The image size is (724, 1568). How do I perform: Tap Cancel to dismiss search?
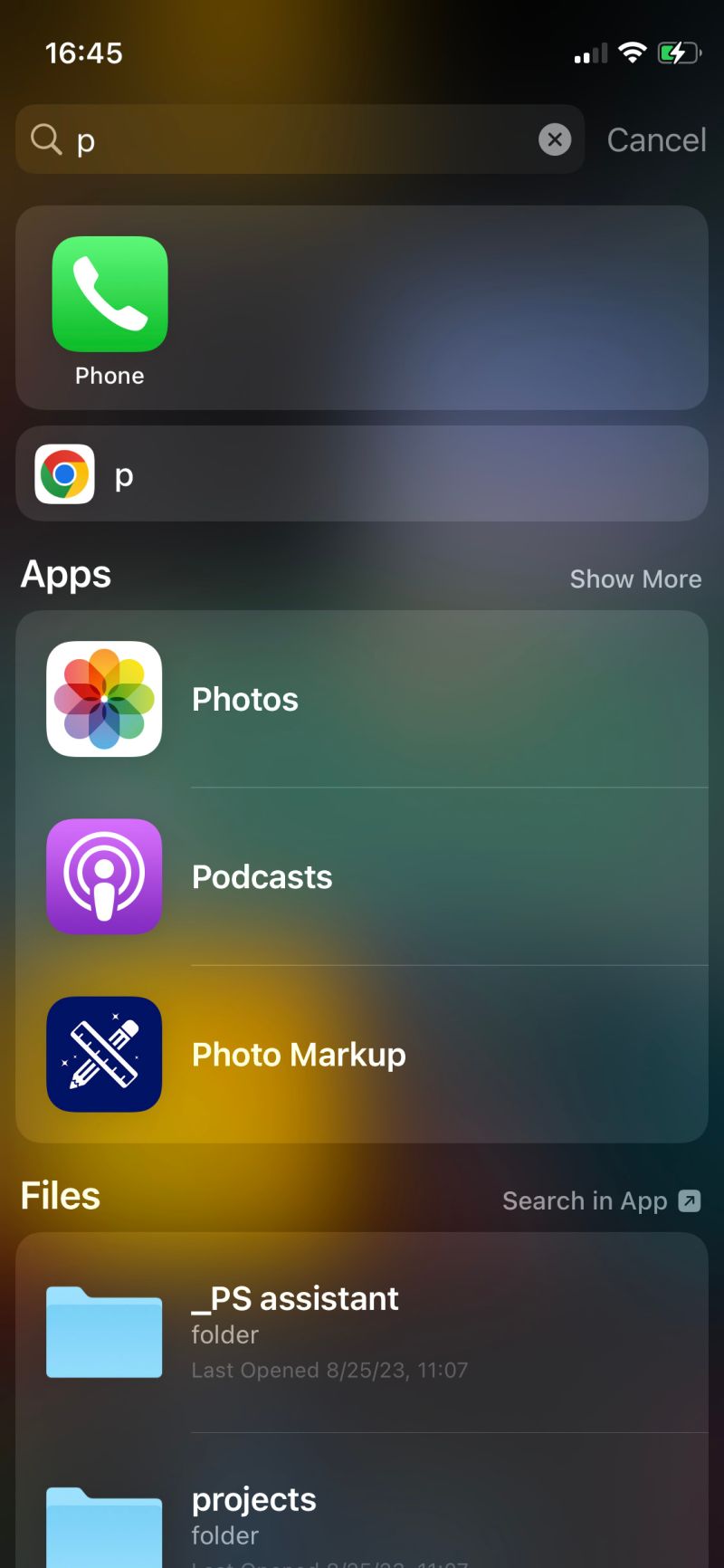click(656, 139)
